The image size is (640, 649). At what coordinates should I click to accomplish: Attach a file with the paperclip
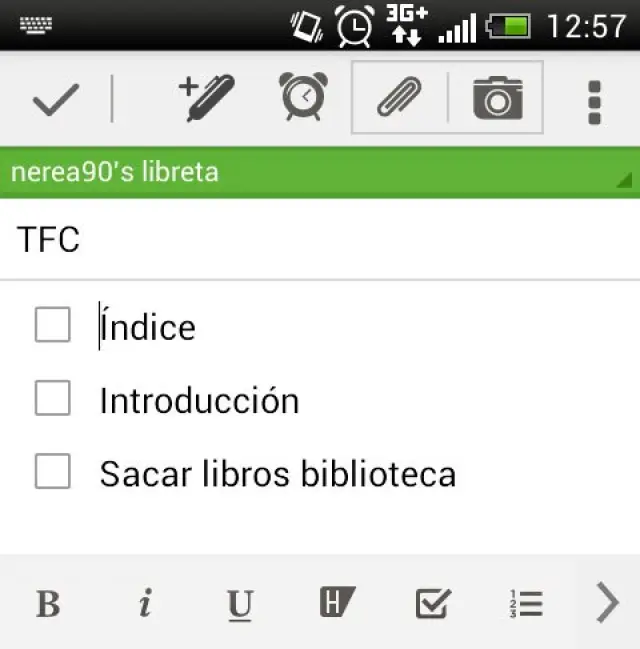(399, 98)
